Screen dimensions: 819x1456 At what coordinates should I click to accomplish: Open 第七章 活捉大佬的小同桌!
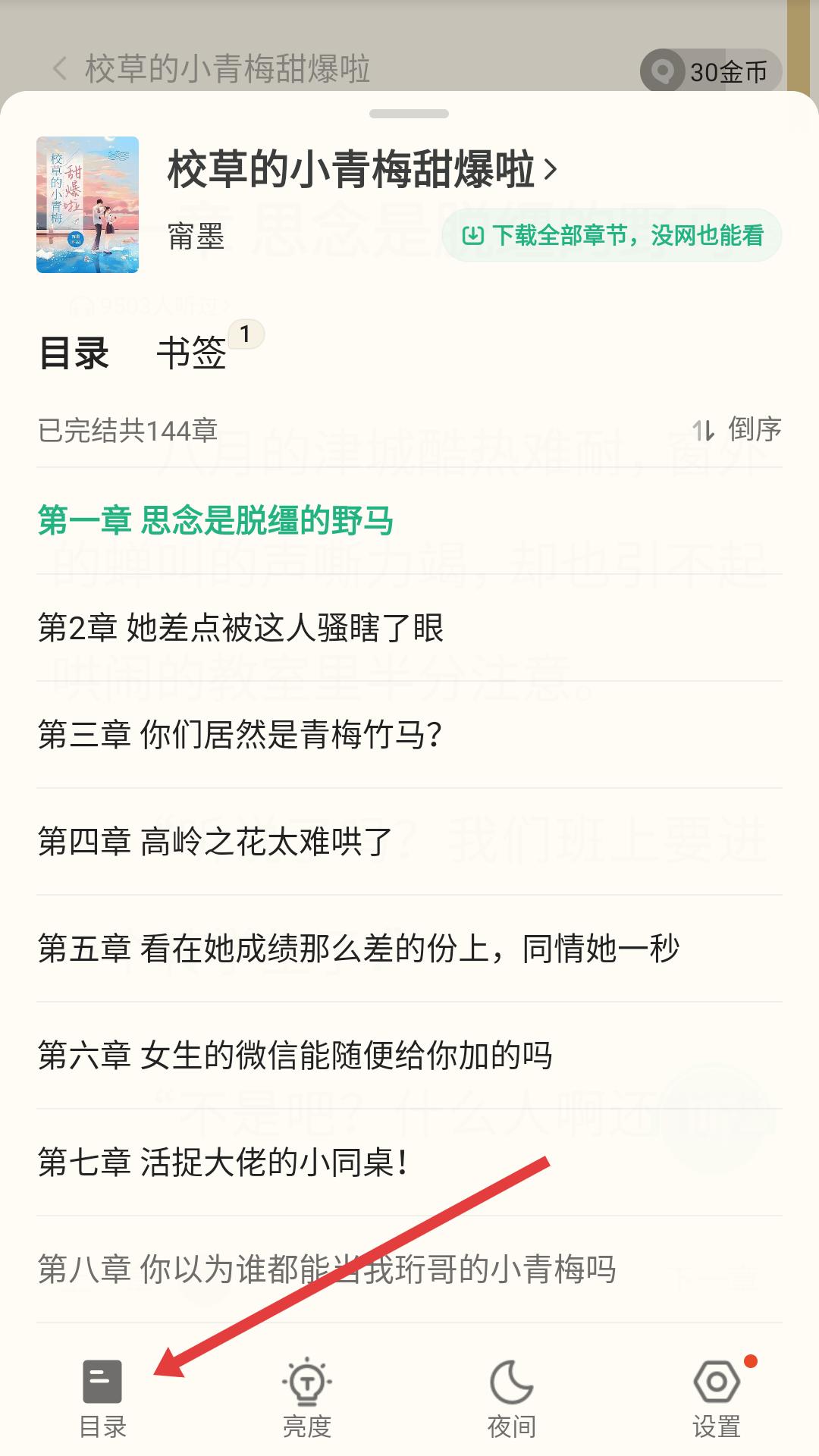224,1163
